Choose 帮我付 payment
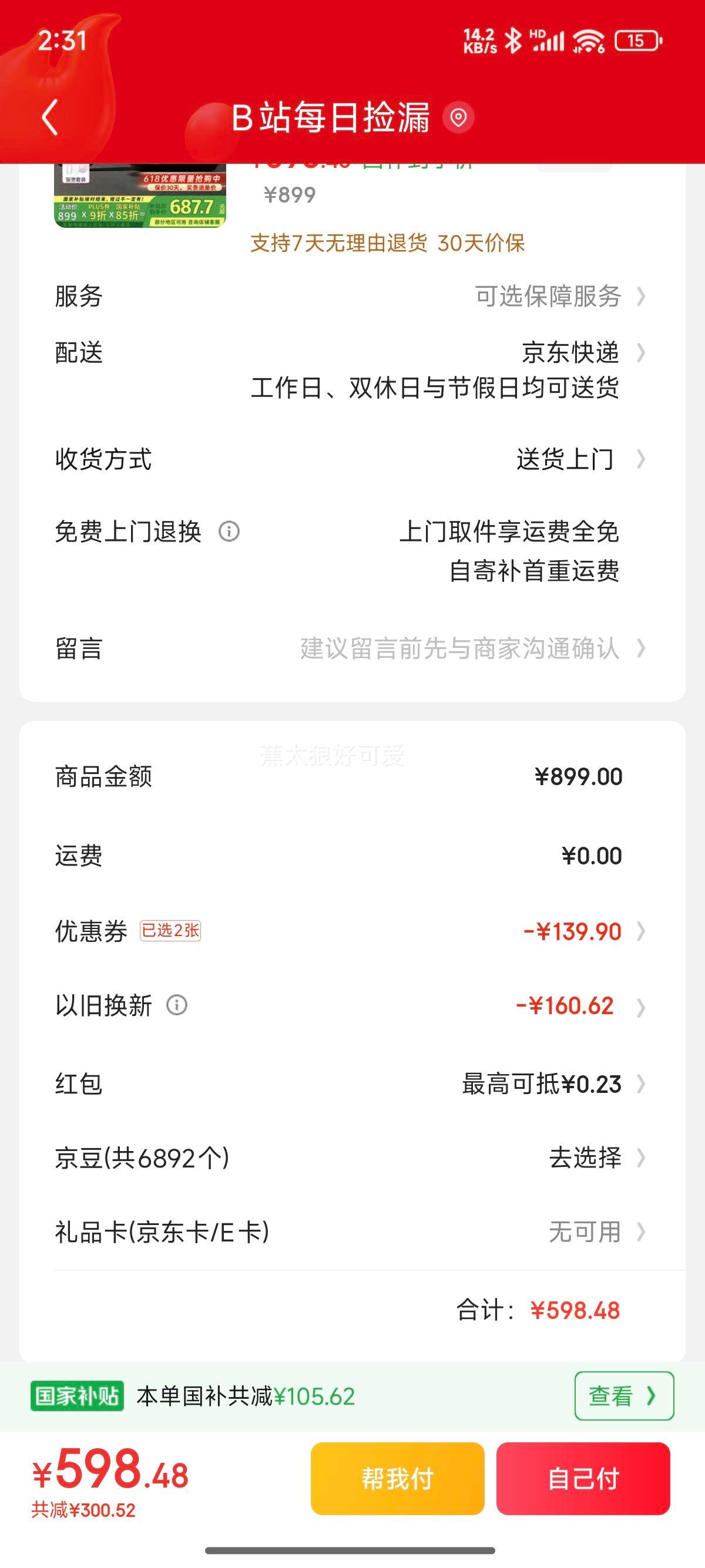Viewport: 705px width, 1568px height. click(398, 1479)
